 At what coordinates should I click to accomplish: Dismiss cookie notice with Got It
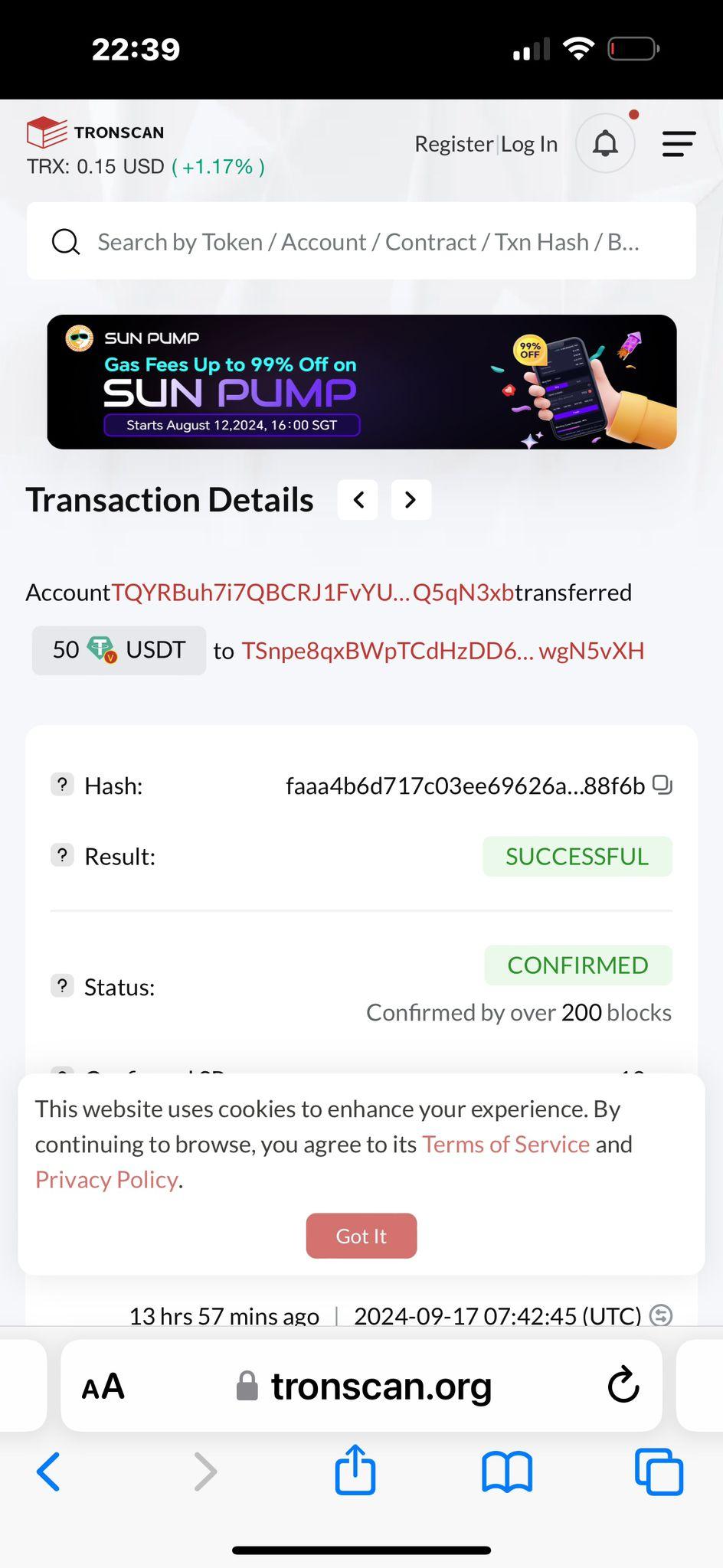pyautogui.click(x=361, y=1236)
